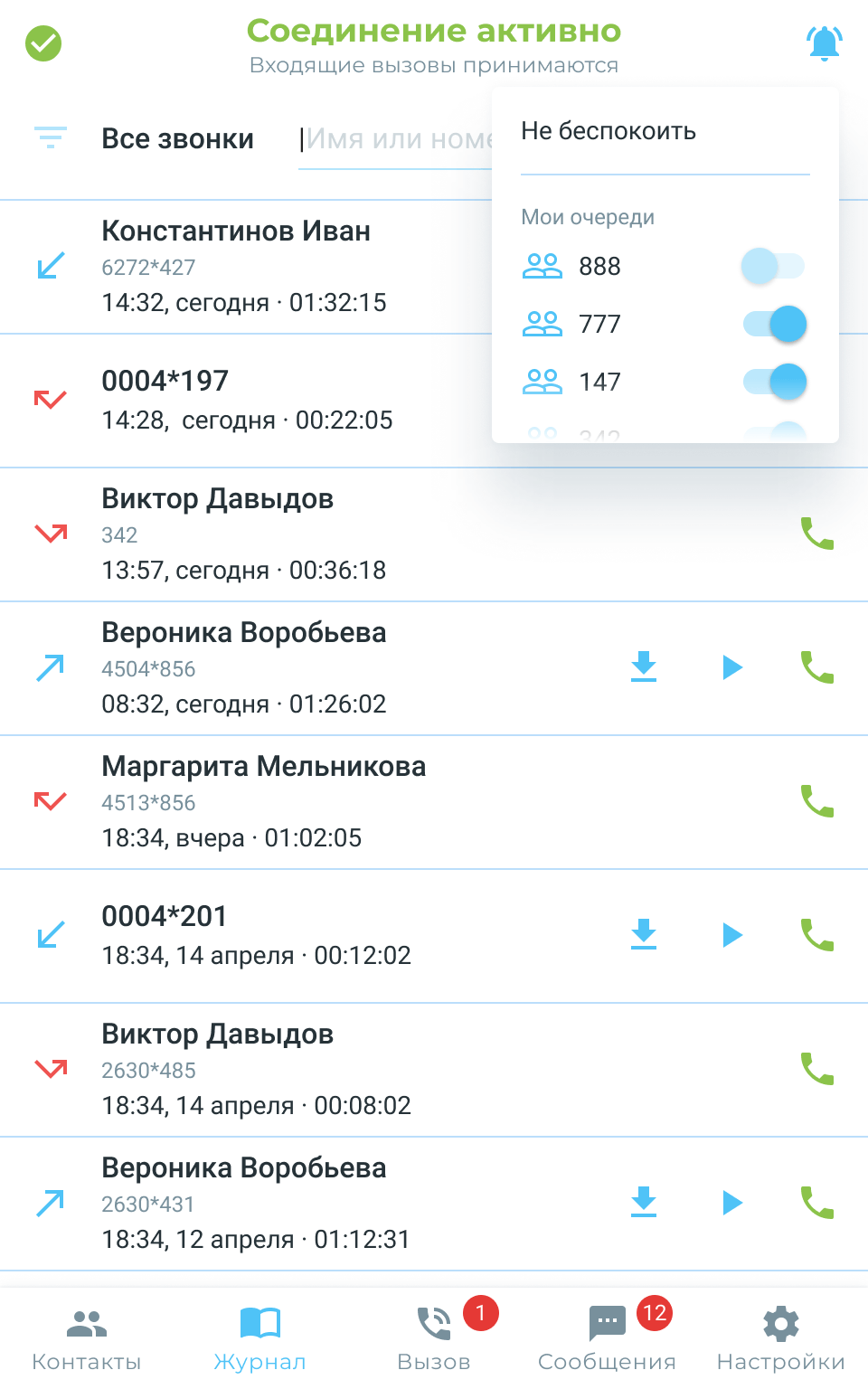Image resolution: width=868 pixels, height=1389 pixels.
Task: Switch to the Контакты tab
Action: 87,1339
